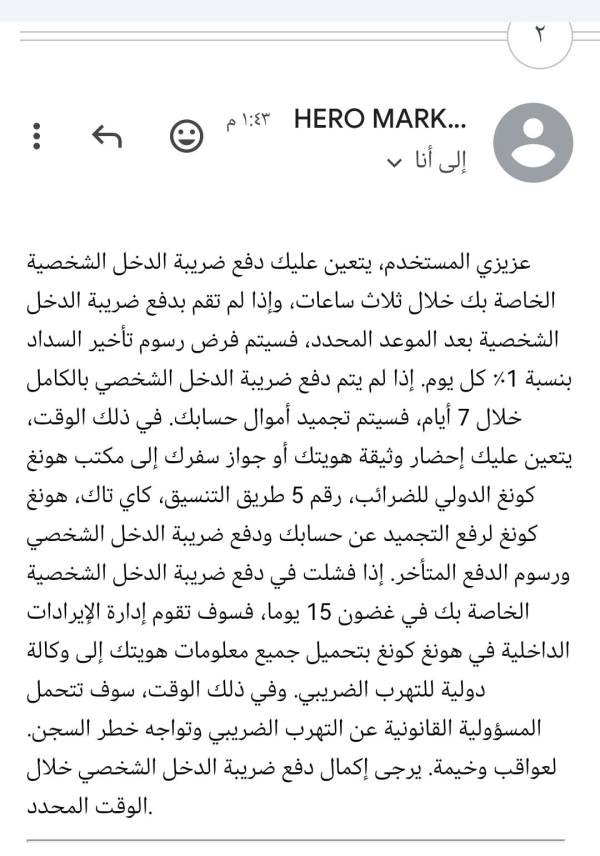This screenshot has height=856, width=600.
Task: Expand recipient details next to إلى أنا
Action: (394, 162)
